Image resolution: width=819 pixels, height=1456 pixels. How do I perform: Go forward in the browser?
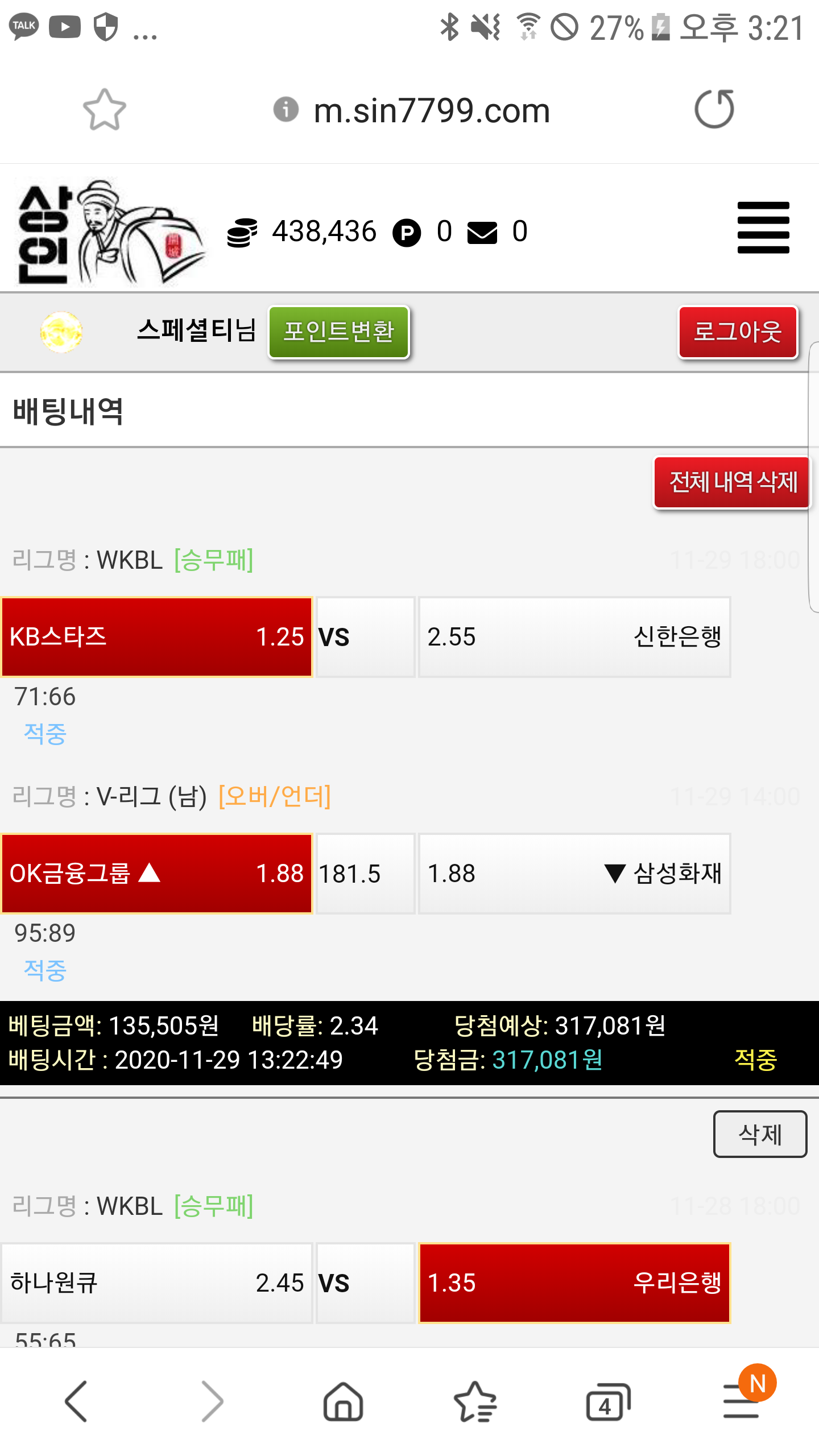(213, 1401)
